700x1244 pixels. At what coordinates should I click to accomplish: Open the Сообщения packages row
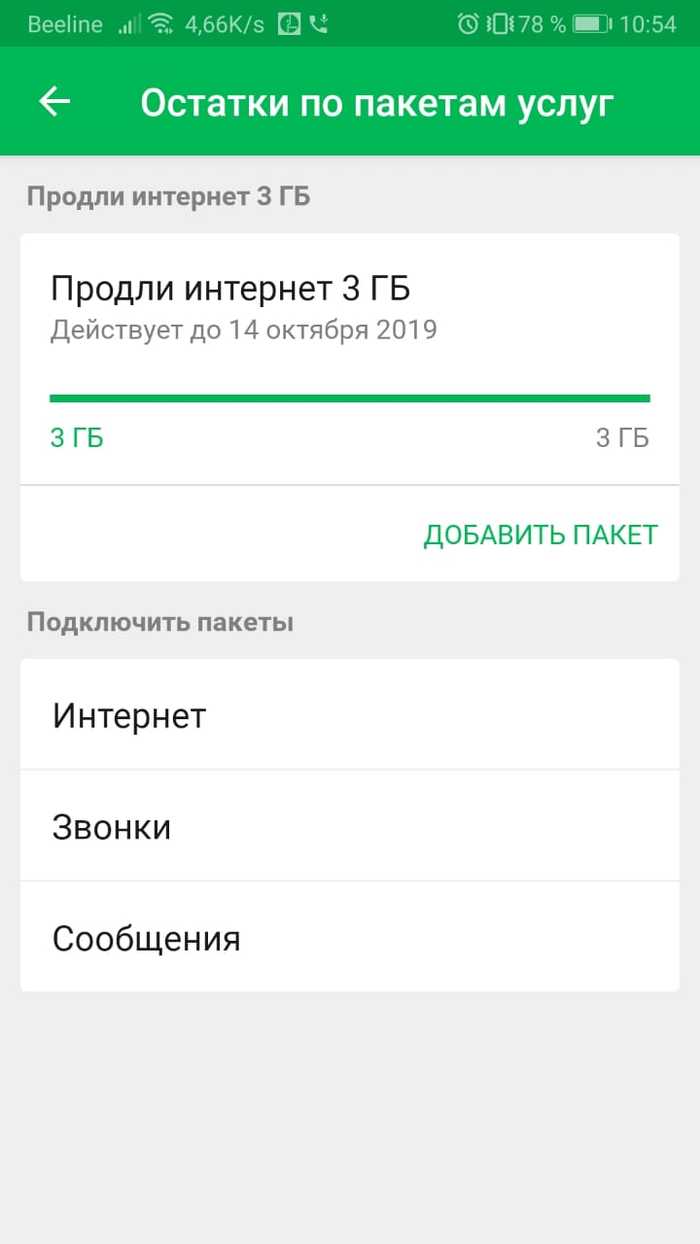click(x=349, y=938)
